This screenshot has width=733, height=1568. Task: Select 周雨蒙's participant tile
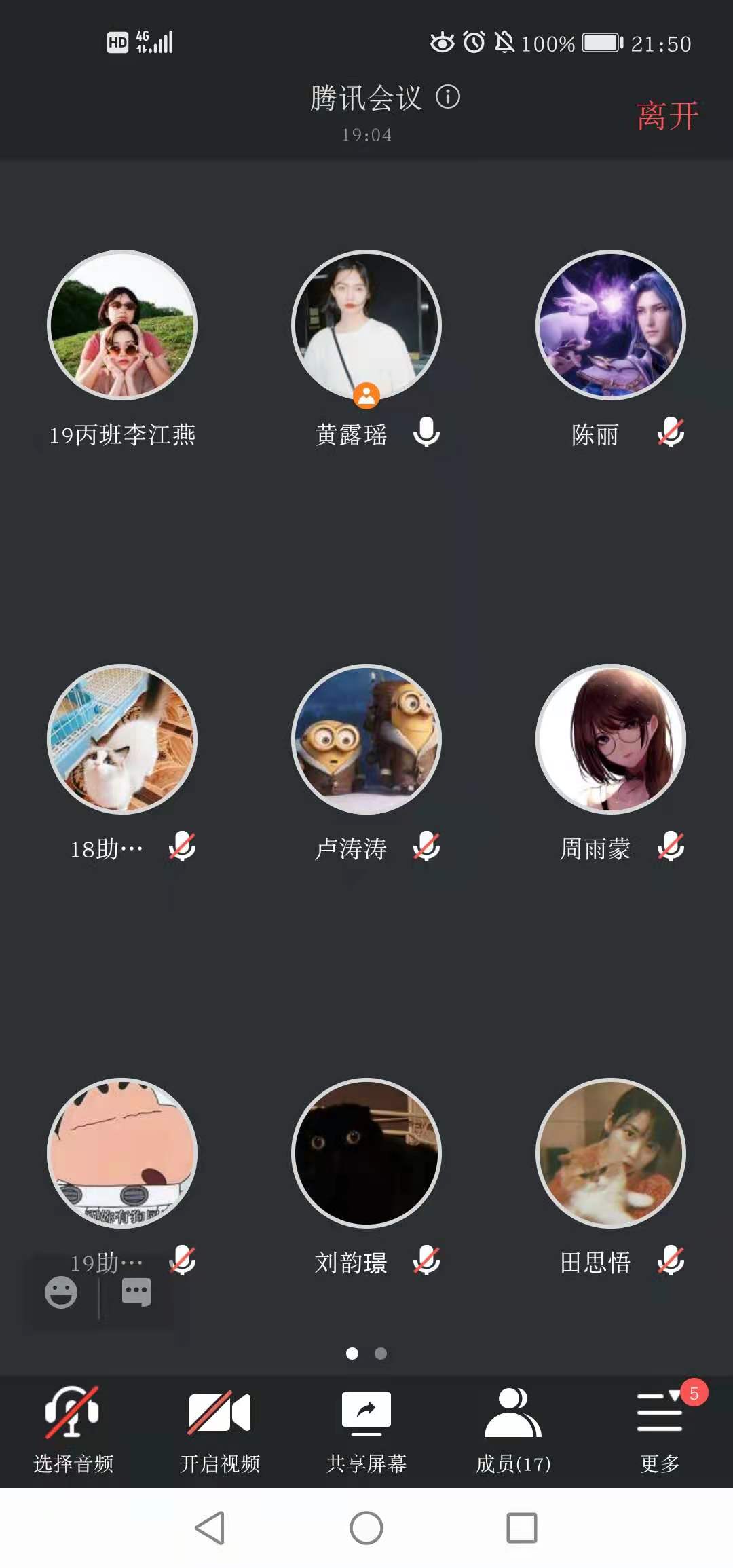click(x=611, y=739)
